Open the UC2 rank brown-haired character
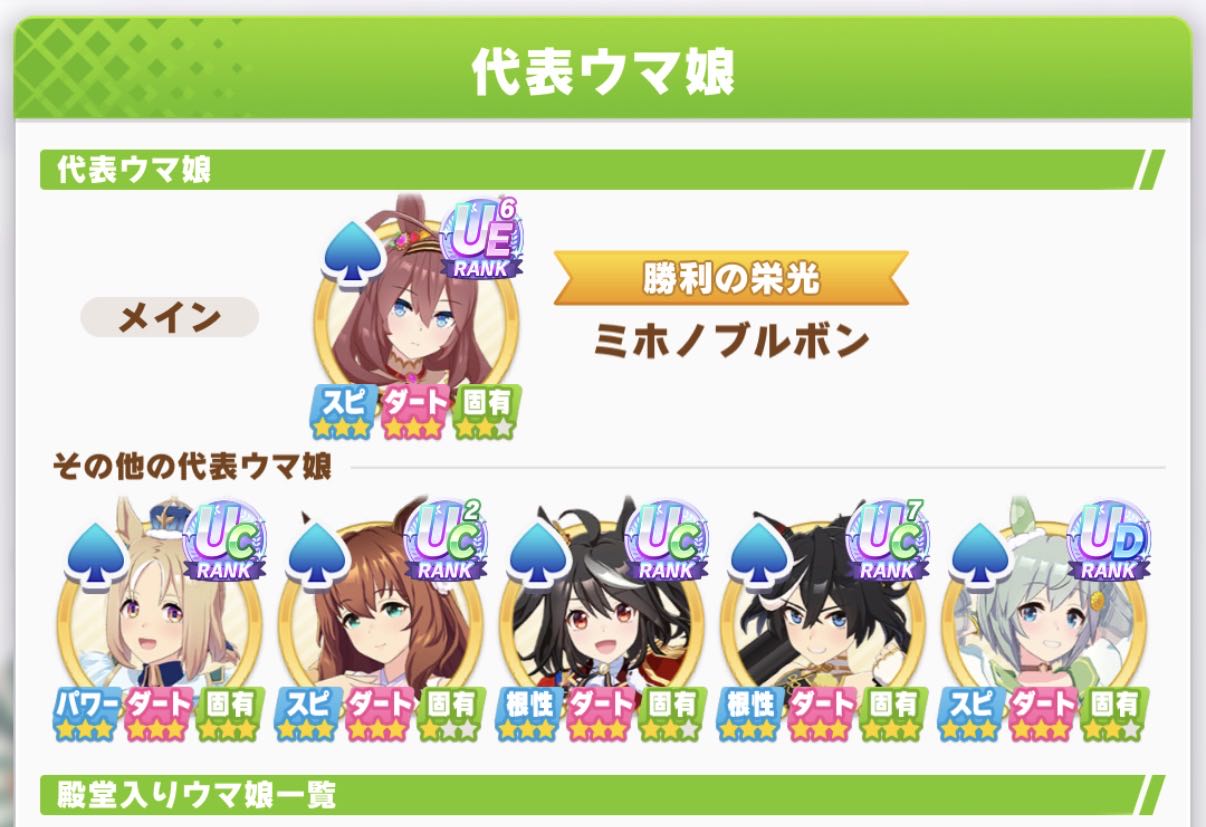1206x827 pixels. [x=380, y=622]
